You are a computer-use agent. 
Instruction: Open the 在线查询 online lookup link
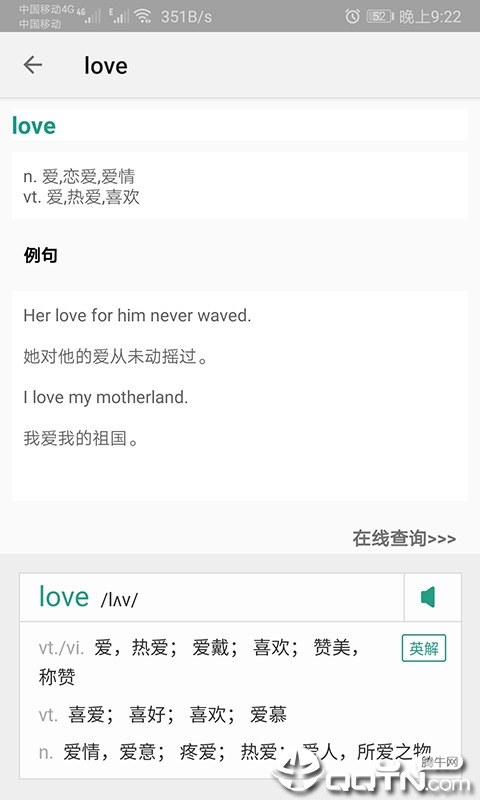pyautogui.click(x=404, y=538)
